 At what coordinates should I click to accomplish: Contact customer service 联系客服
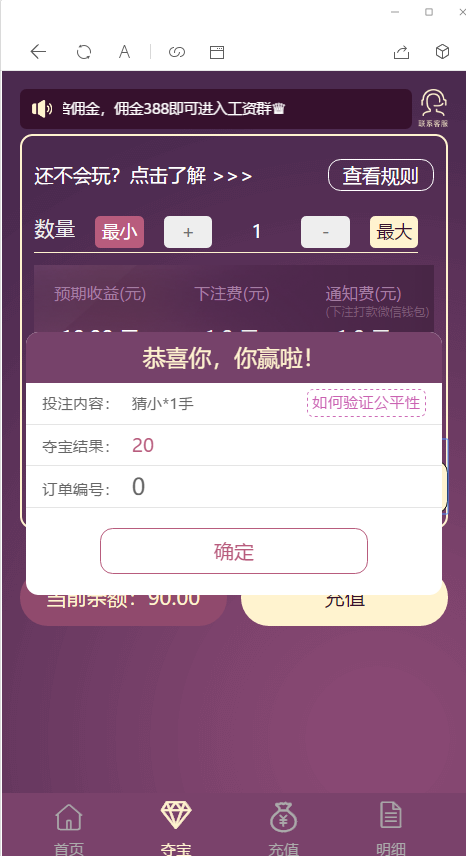[433, 108]
